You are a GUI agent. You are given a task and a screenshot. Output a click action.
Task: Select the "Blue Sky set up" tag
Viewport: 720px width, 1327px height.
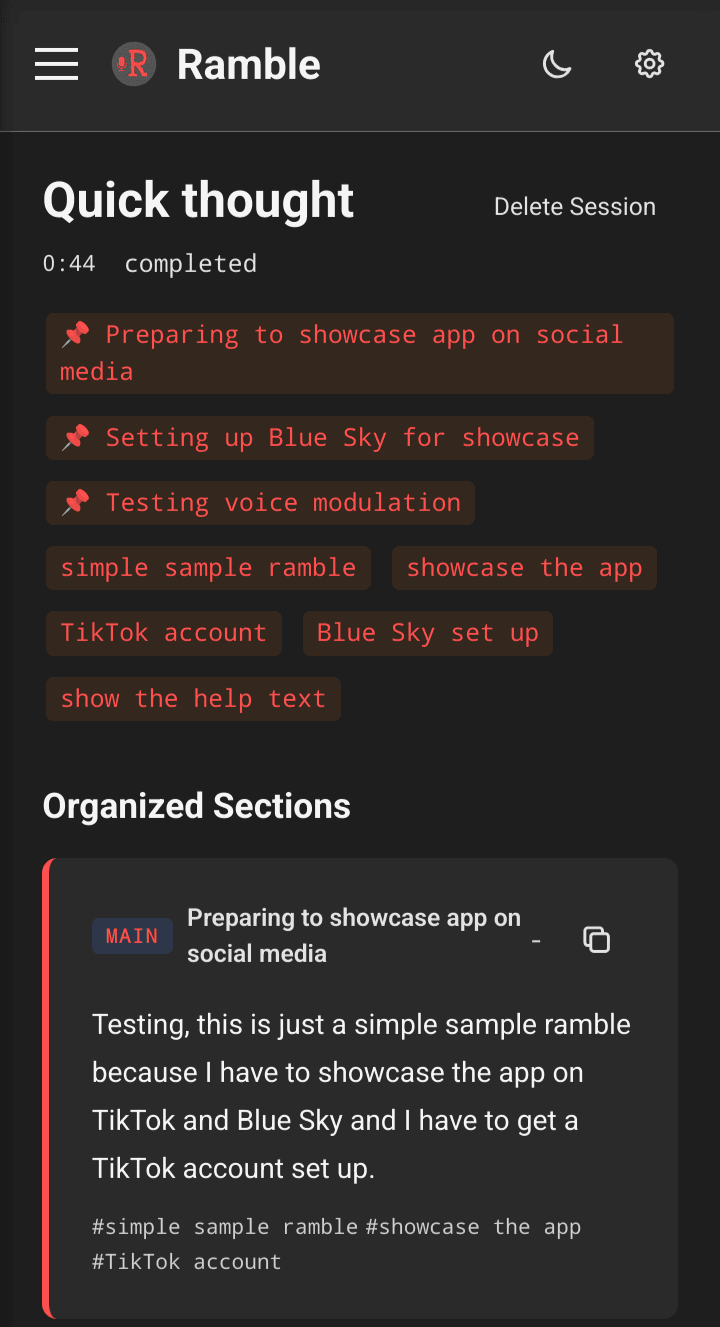click(427, 633)
